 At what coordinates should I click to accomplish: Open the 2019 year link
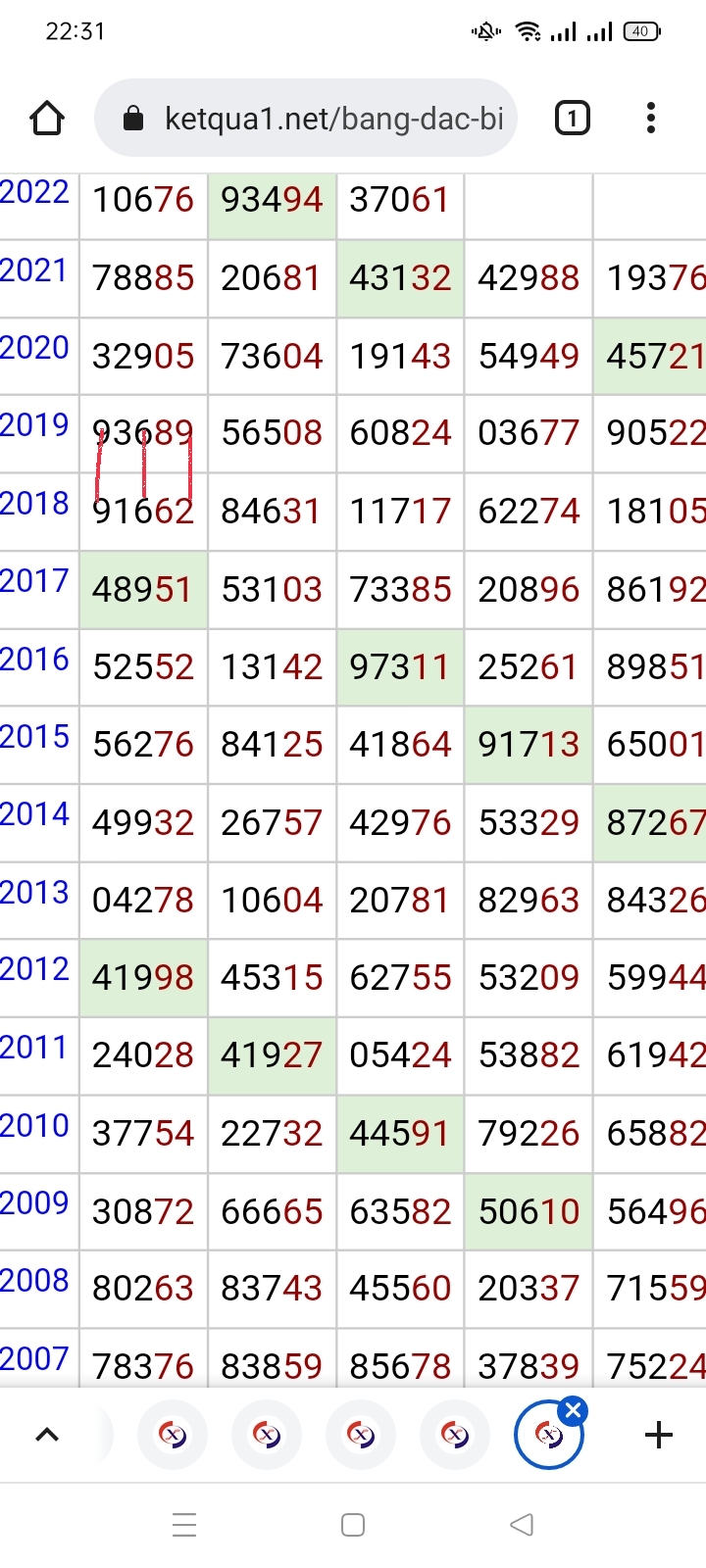(x=35, y=425)
